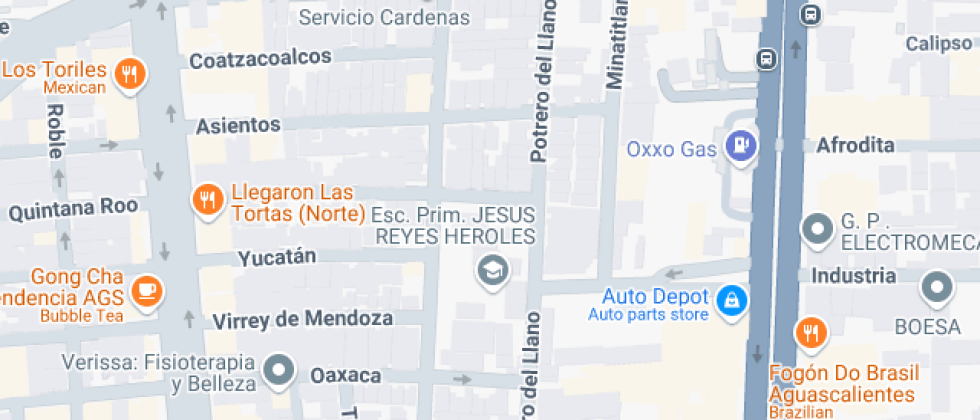
Task: Select Llegaron Las Tortas (Norte) restaurant pin
Action: pos(207,198)
